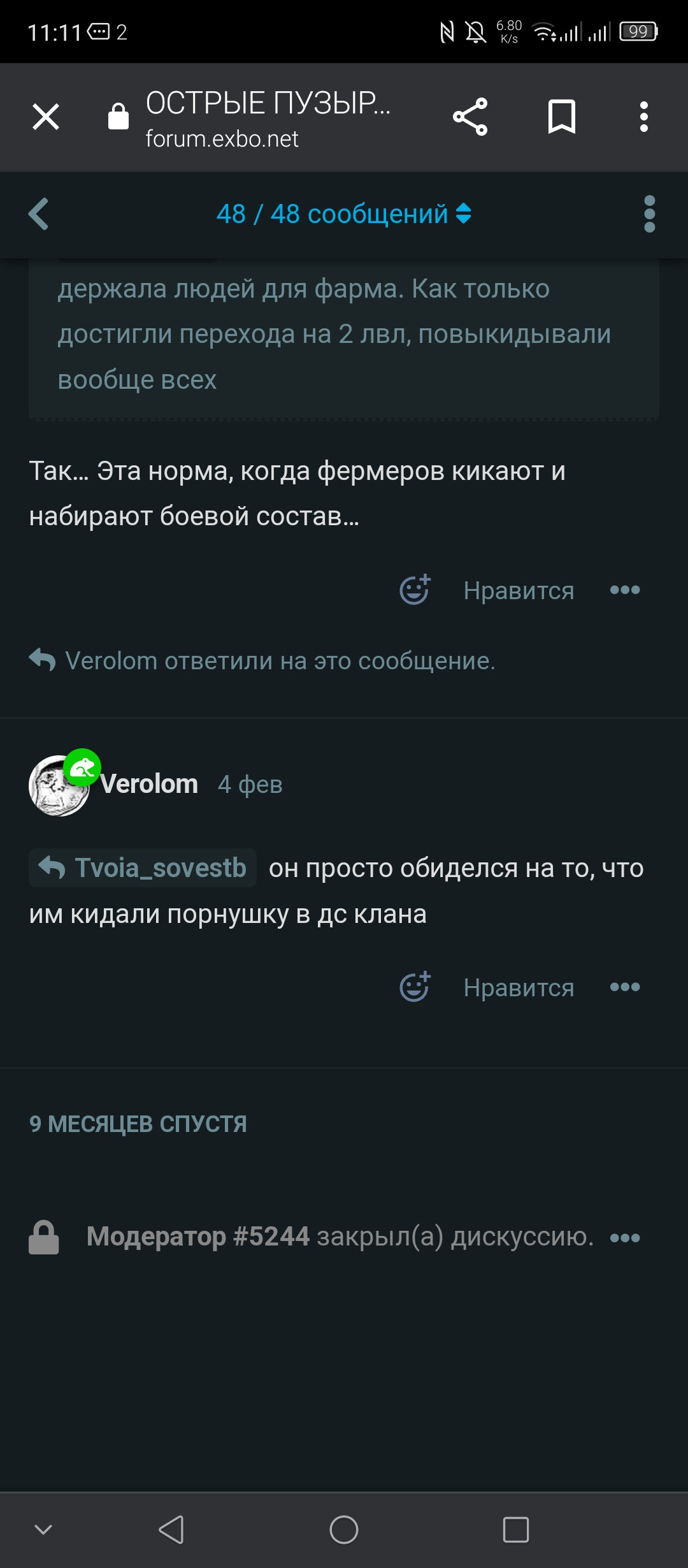Open Verolom's avatar profile
688x1568 pixels.
click(59, 785)
